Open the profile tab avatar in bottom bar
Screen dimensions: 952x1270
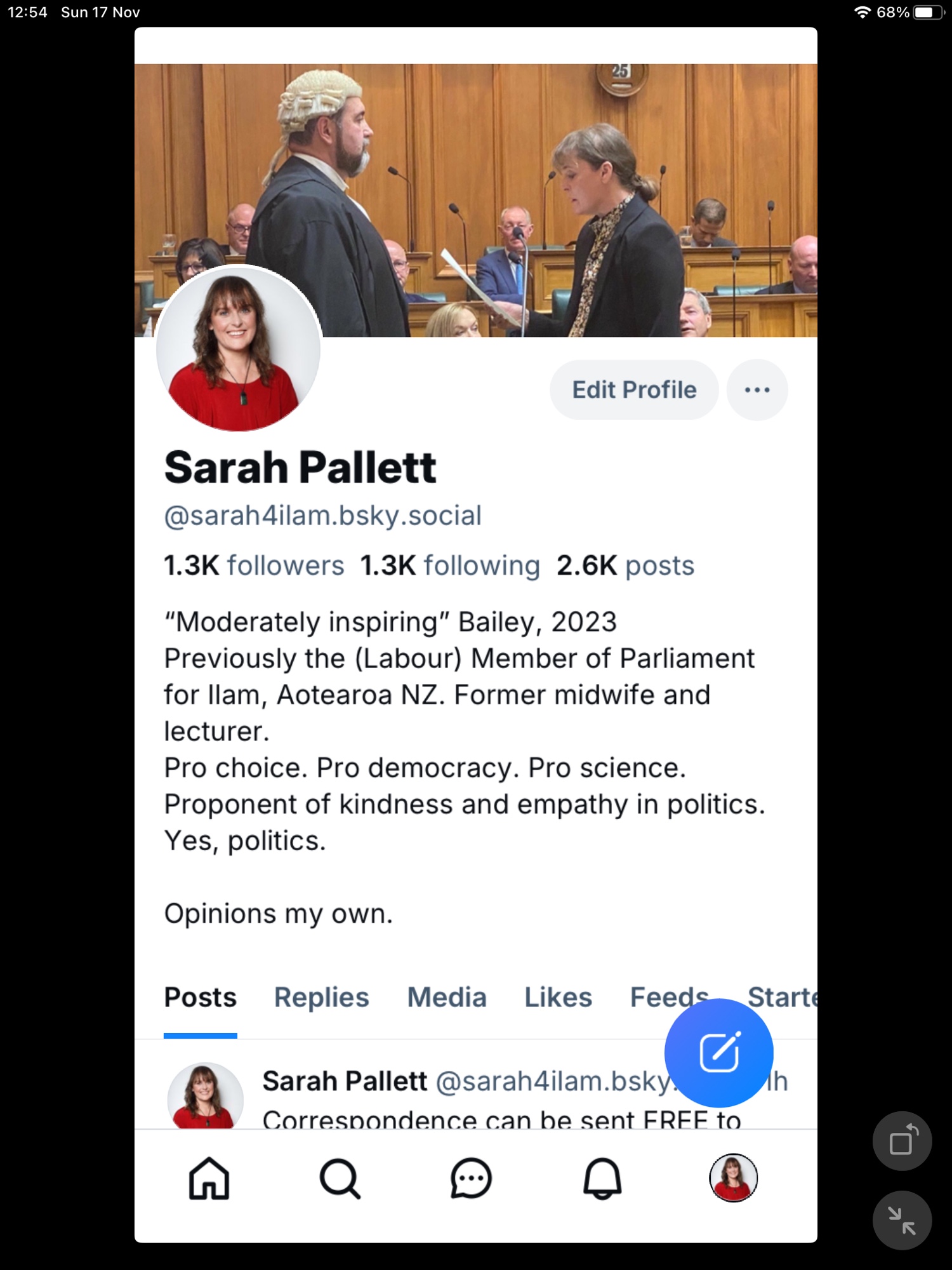coord(733,1179)
